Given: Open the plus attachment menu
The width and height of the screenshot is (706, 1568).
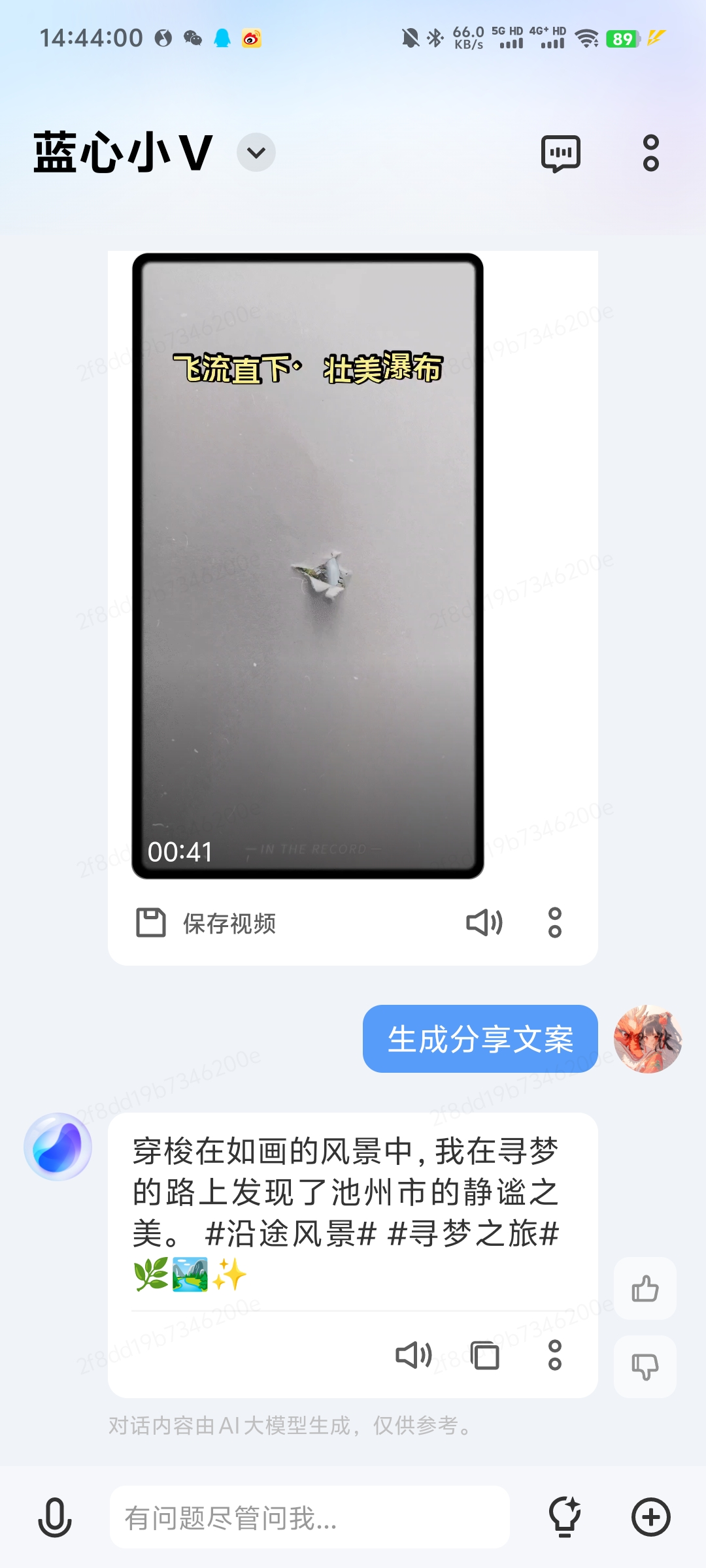Looking at the screenshot, I should coord(651,1517).
